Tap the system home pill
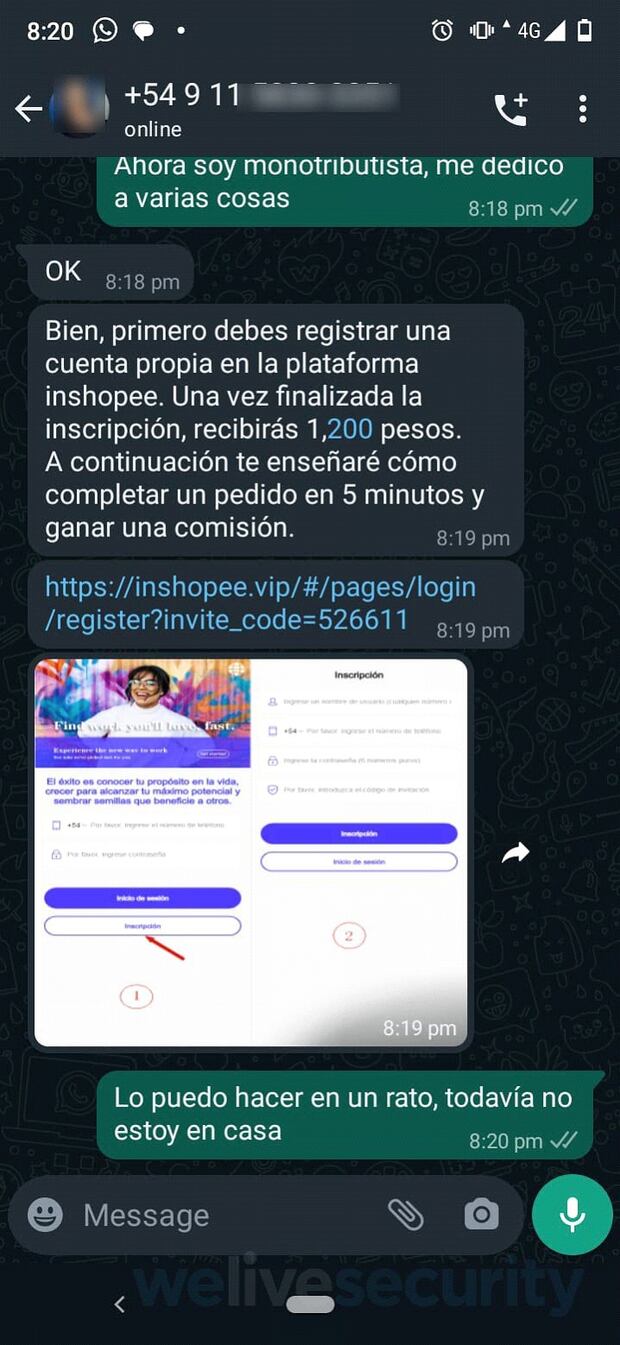This screenshot has width=620, height=1345. 310,1304
